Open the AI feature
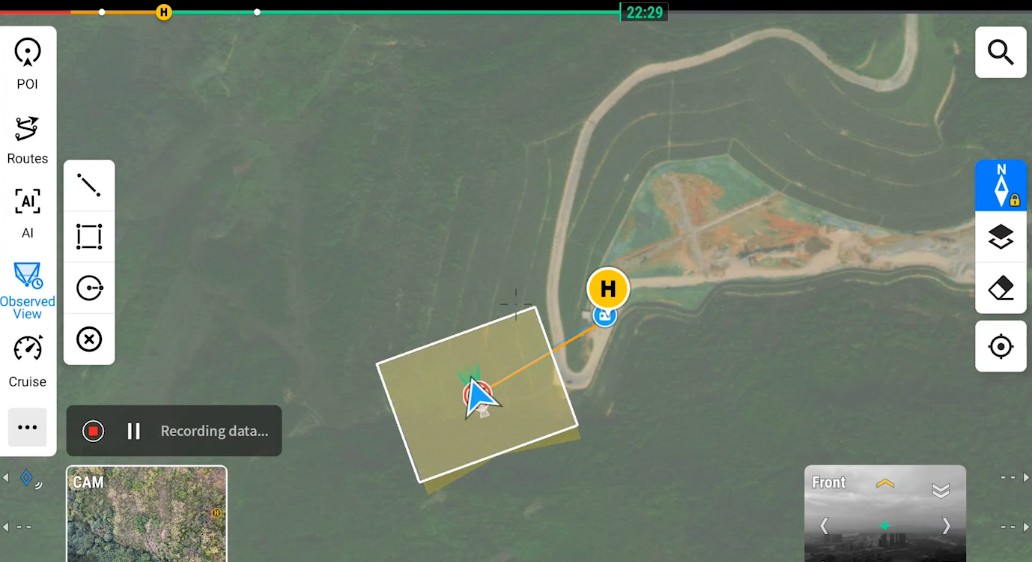Screen dimensions: 1032x562 [27, 211]
